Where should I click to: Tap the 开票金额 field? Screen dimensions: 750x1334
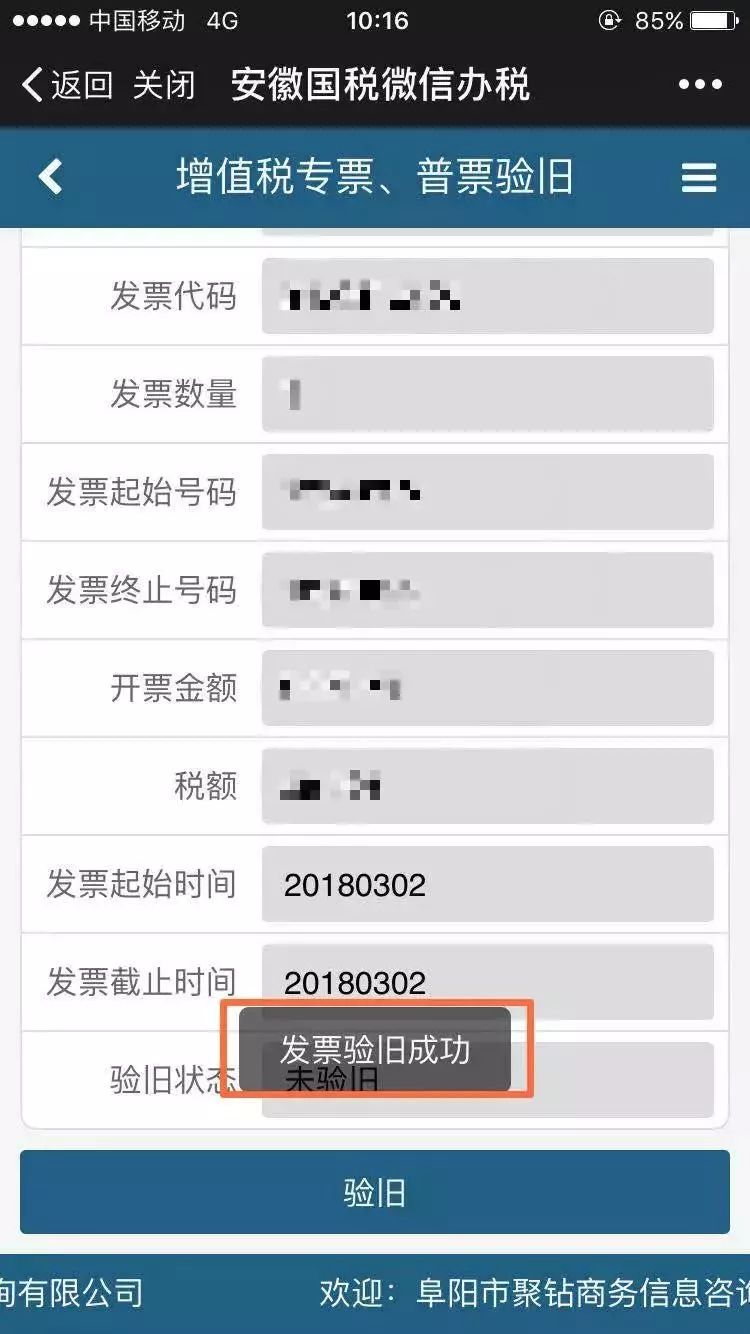tap(487, 688)
